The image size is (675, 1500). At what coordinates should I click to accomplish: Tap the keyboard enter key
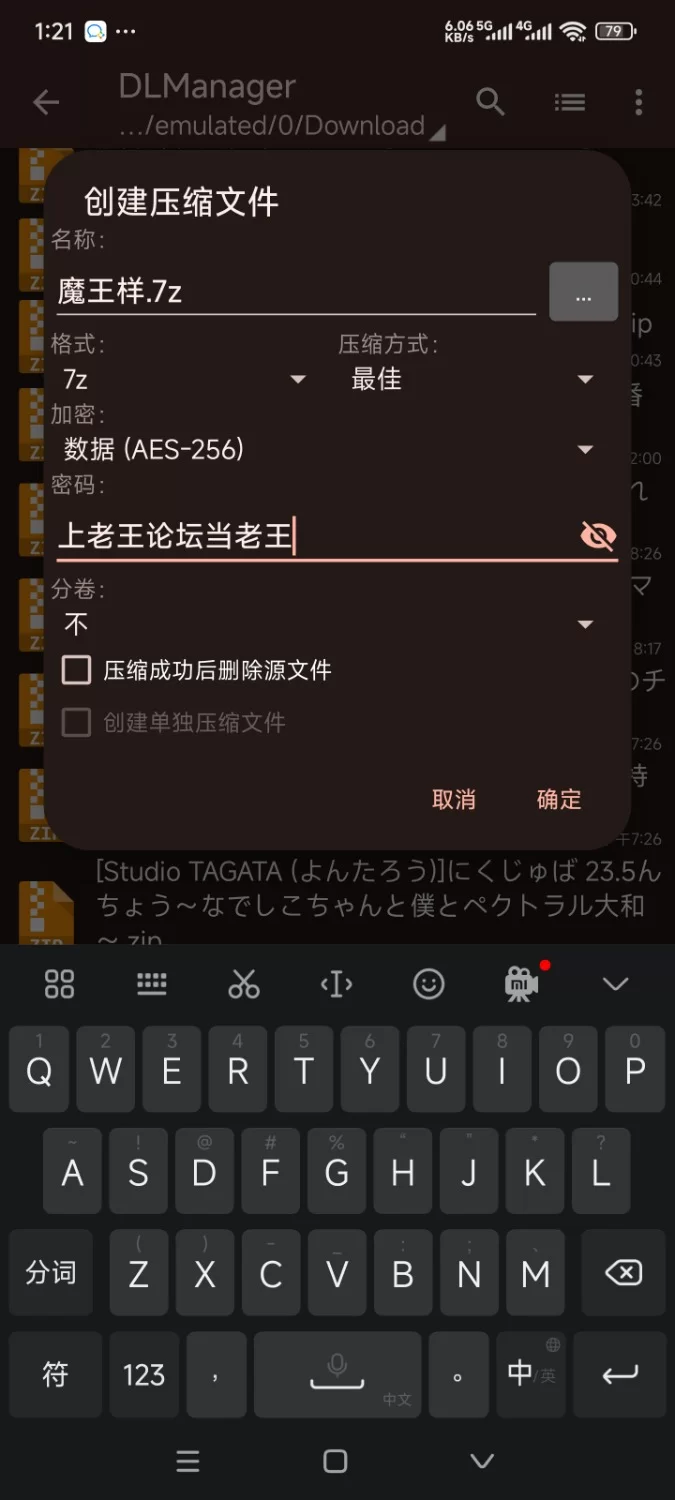point(620,1374)
